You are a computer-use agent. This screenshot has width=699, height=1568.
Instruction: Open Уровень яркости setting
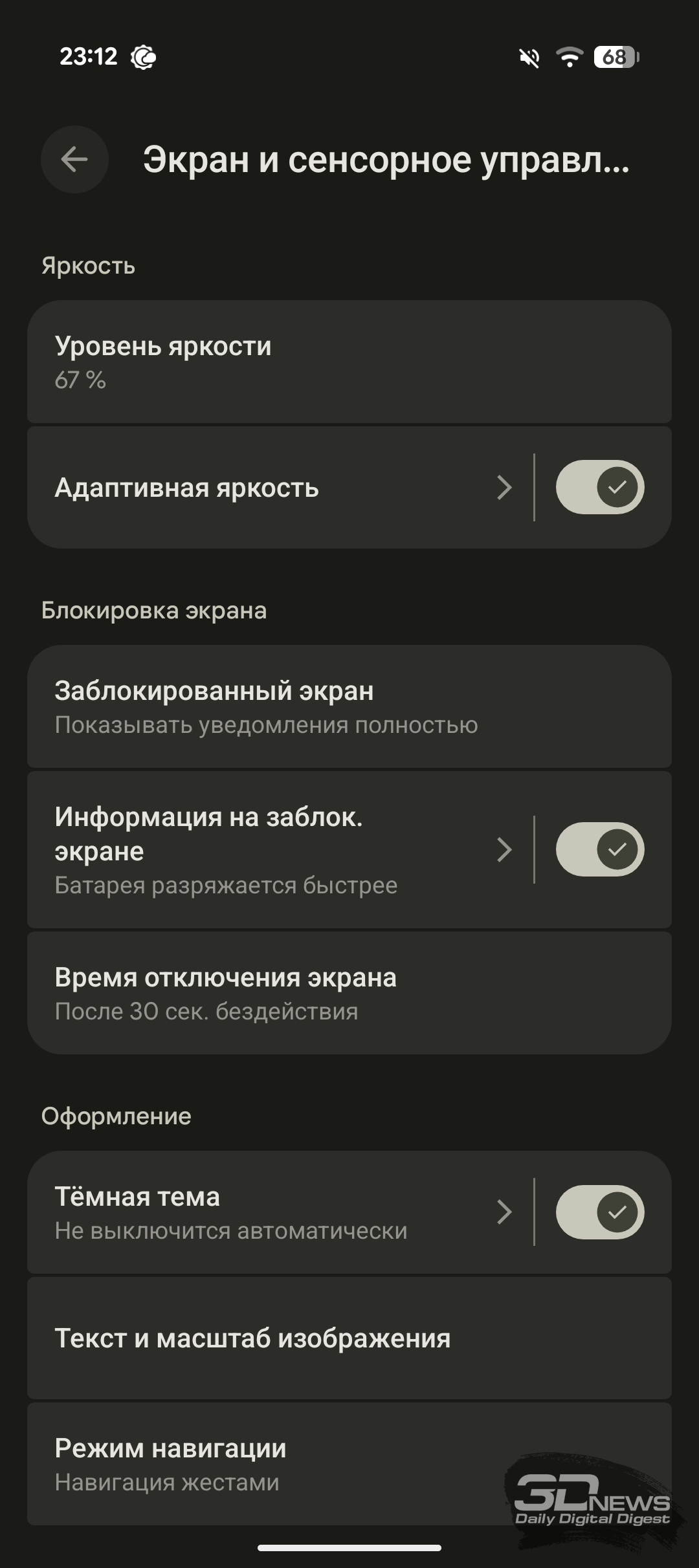[349, 362]
